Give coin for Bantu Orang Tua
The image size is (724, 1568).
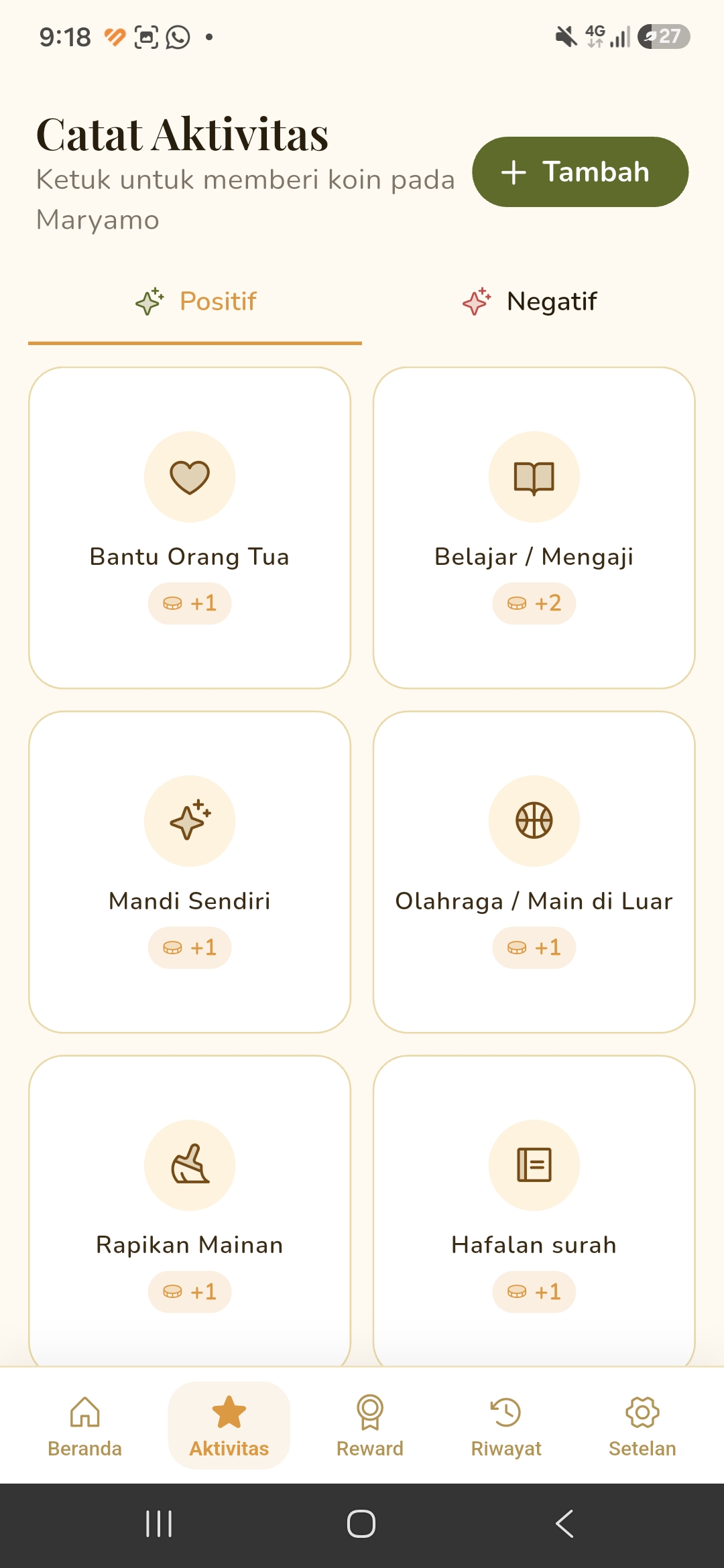point(190,528)
